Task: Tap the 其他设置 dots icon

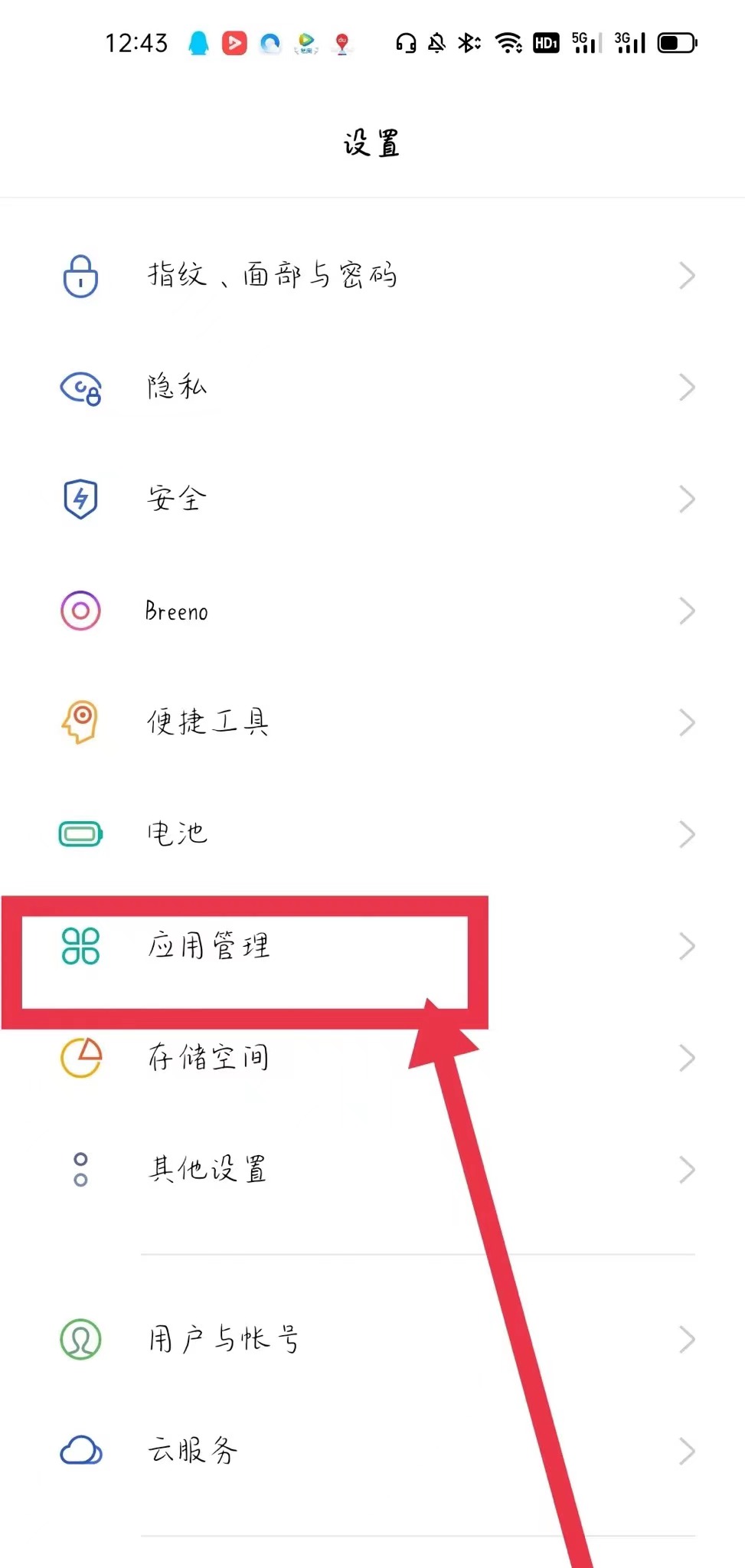Action: 80,1170
